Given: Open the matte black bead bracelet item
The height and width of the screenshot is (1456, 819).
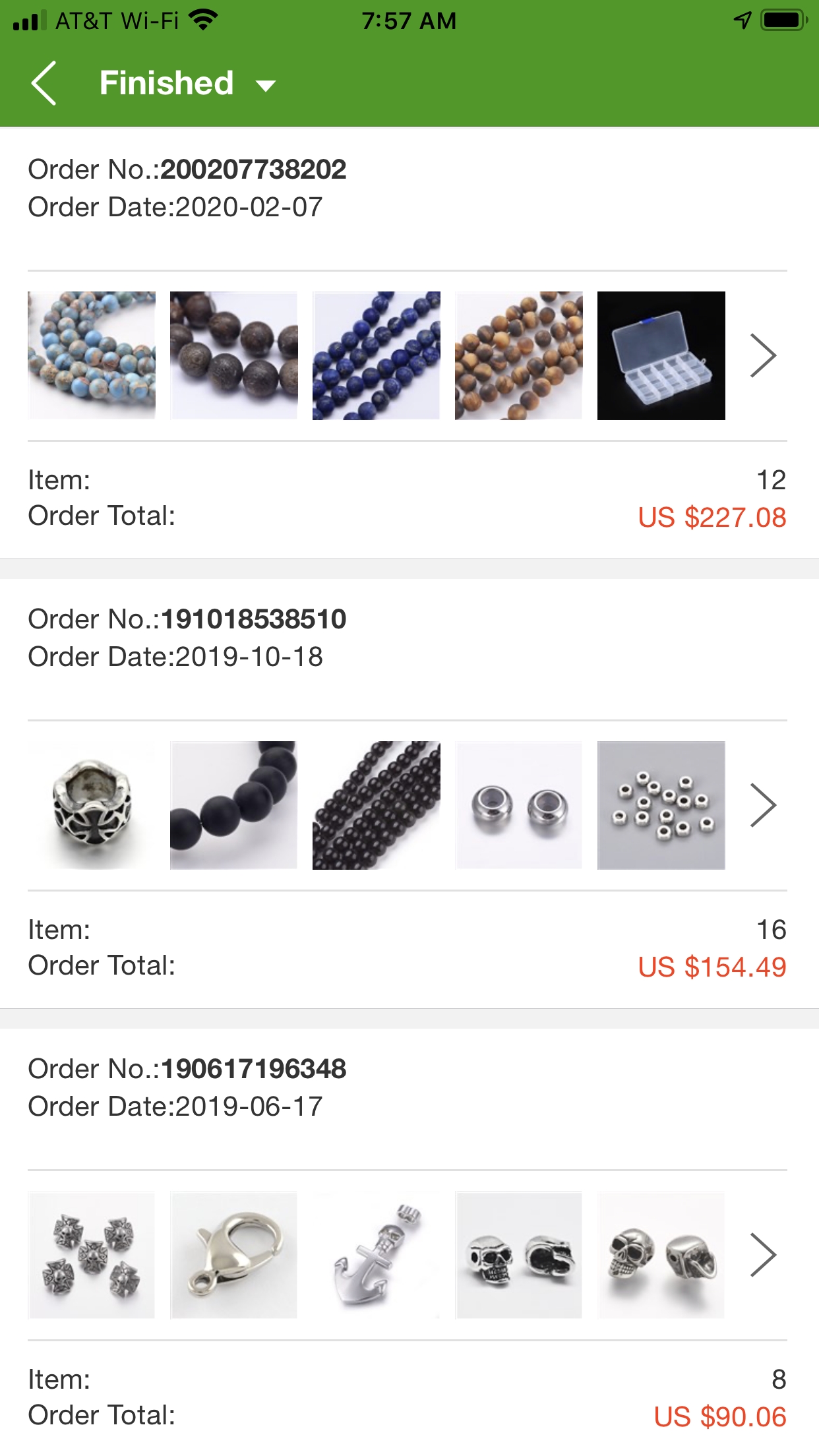Looking at the screenshot, I should [x=234, y=805].
